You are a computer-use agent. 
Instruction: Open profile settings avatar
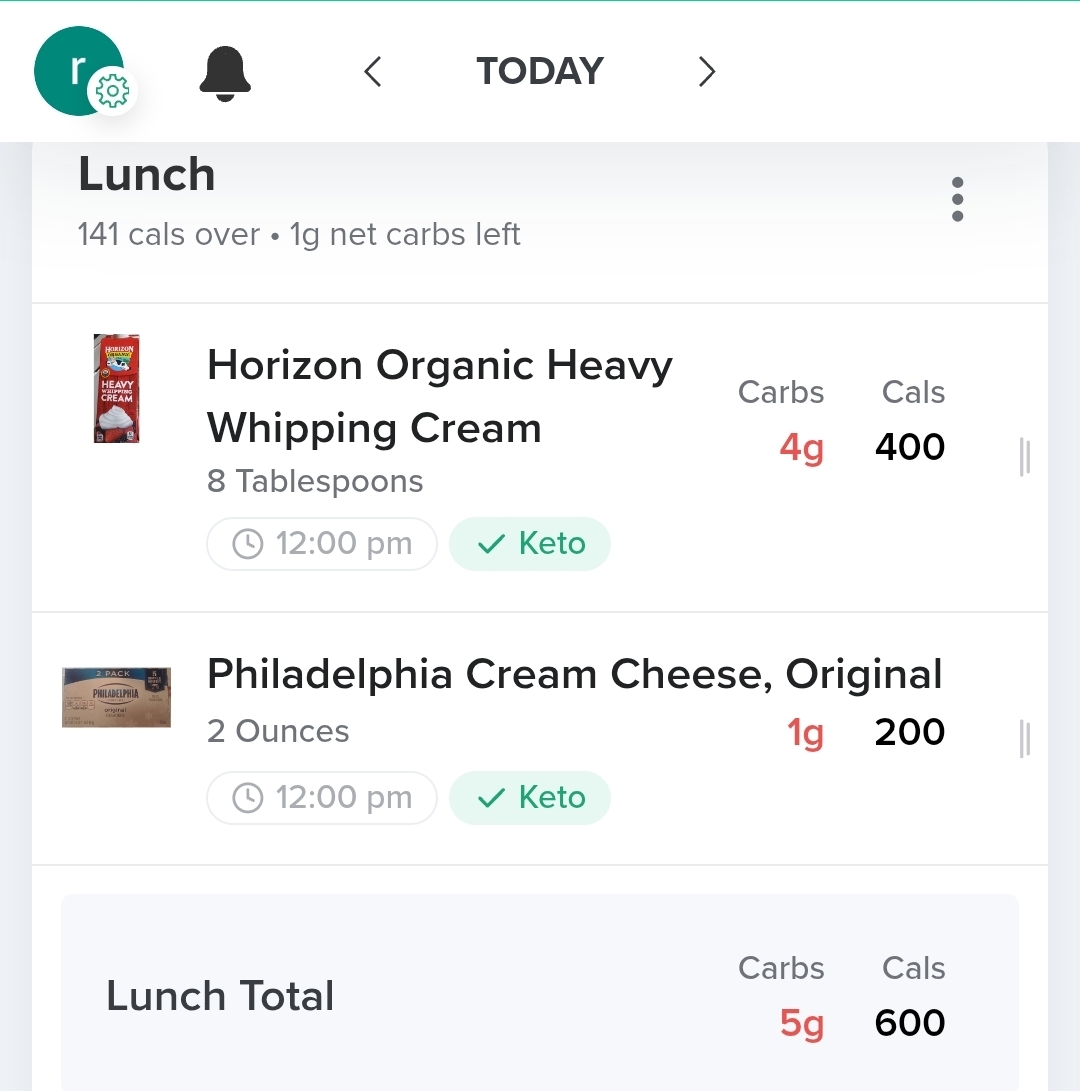(79, 71)
